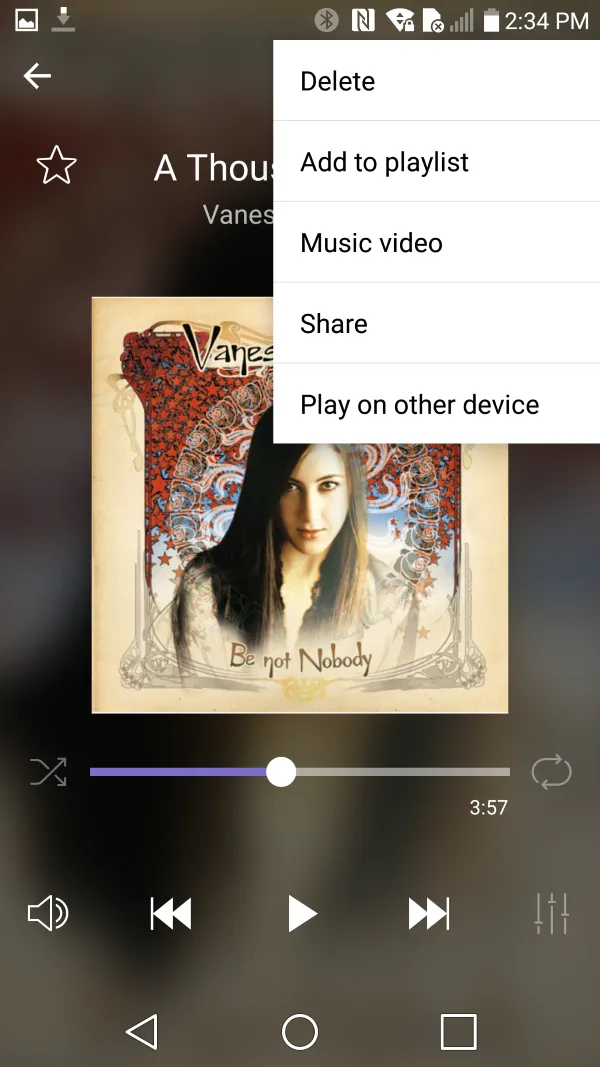Play the current song
Image resolution: width=600 pixels, height=1067 pixels.
(x=301, y=913)
